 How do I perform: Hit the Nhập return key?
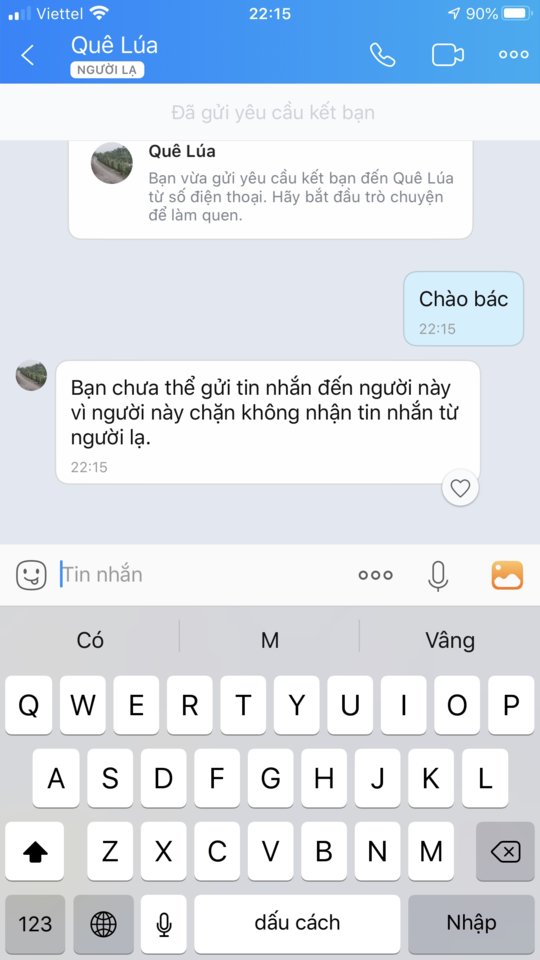pyautogui.click(x=471, y=923)
